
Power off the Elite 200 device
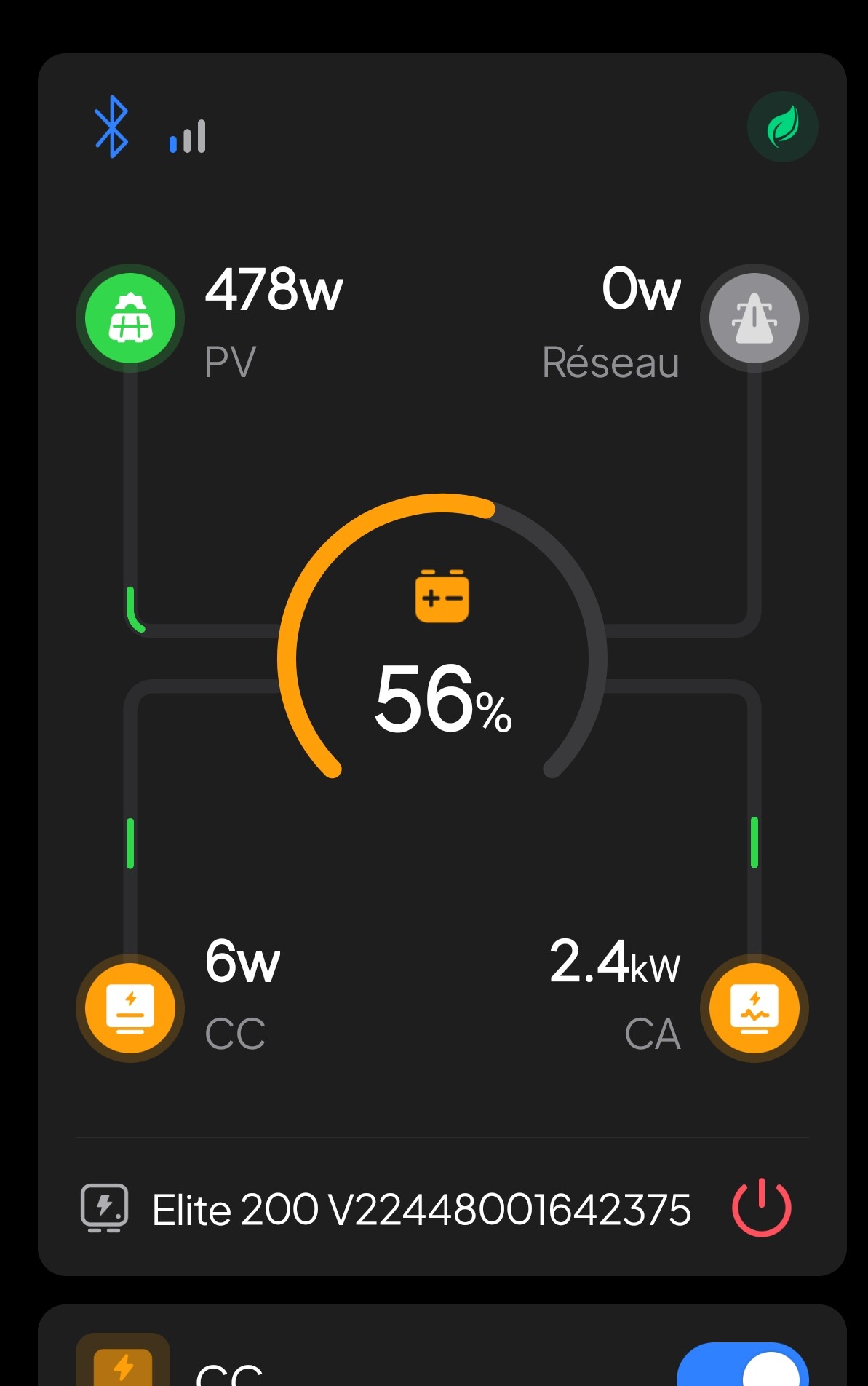click(761, 1208)
